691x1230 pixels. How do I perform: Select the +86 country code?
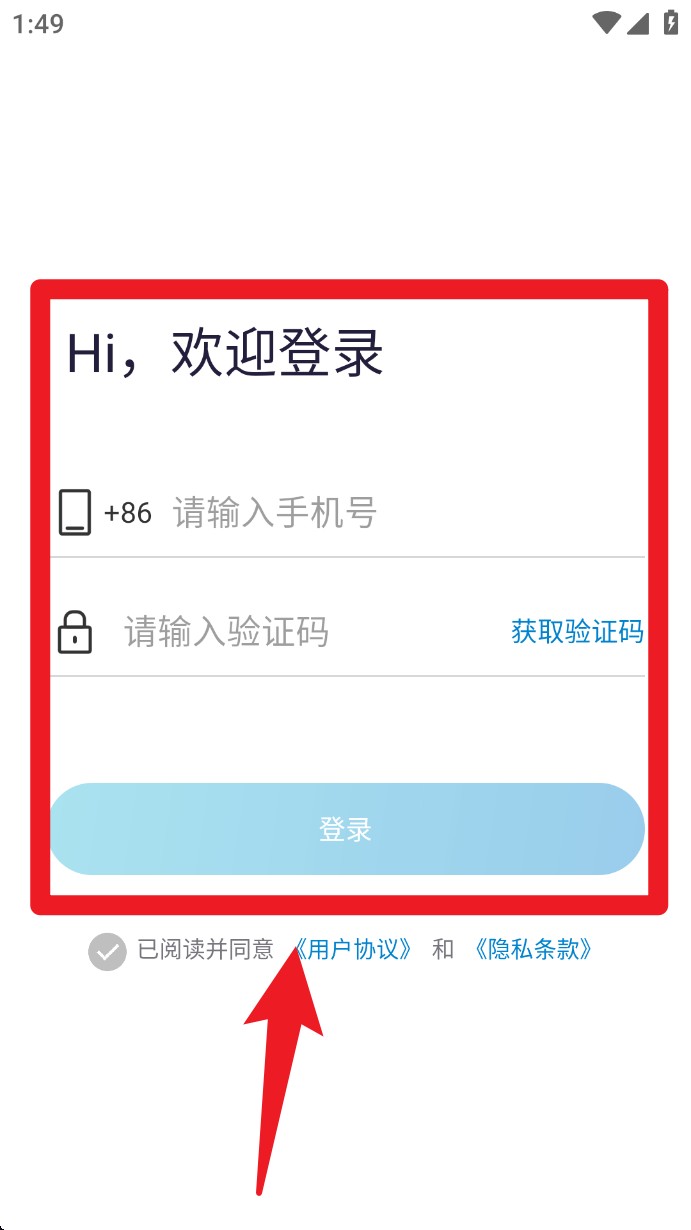128,514
